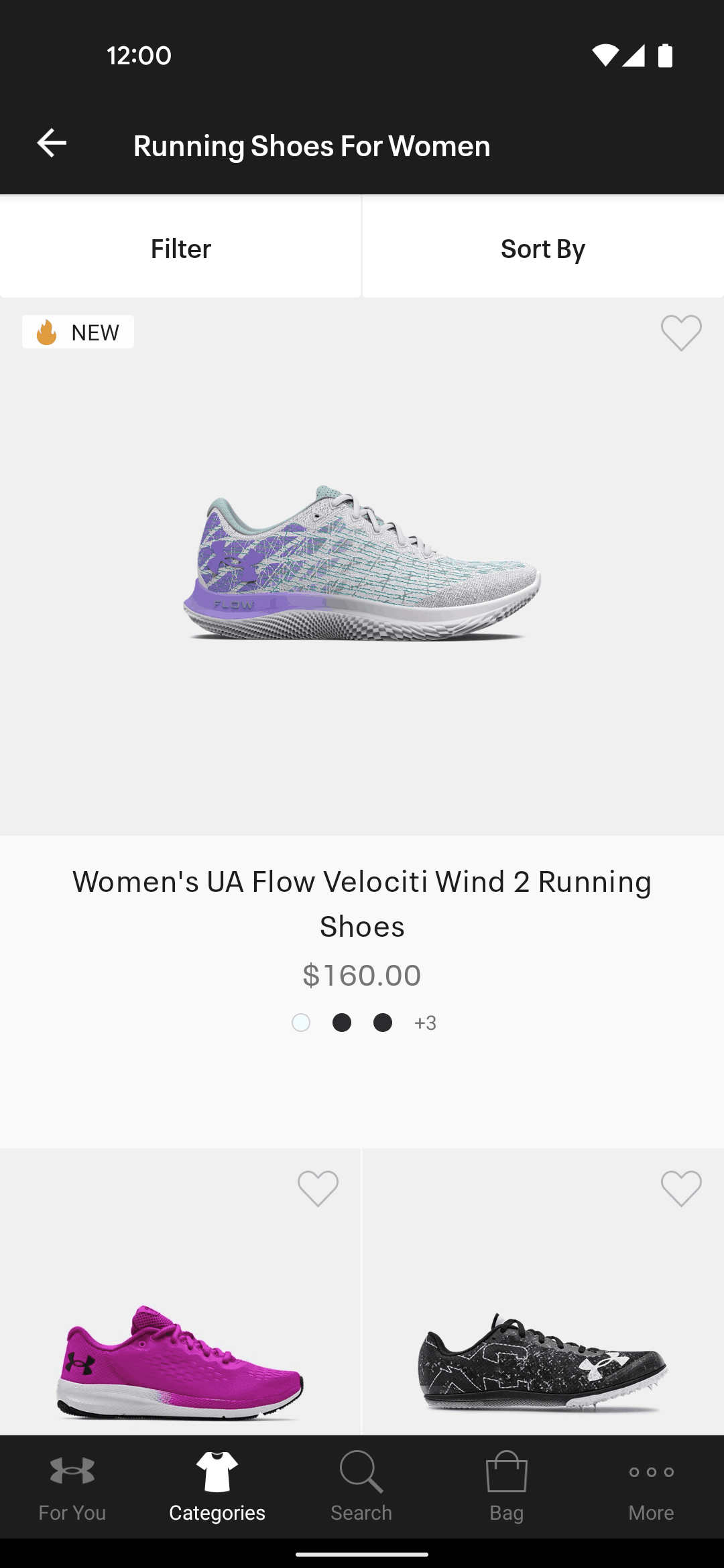Show the +3 more colors

(425, 1023)
